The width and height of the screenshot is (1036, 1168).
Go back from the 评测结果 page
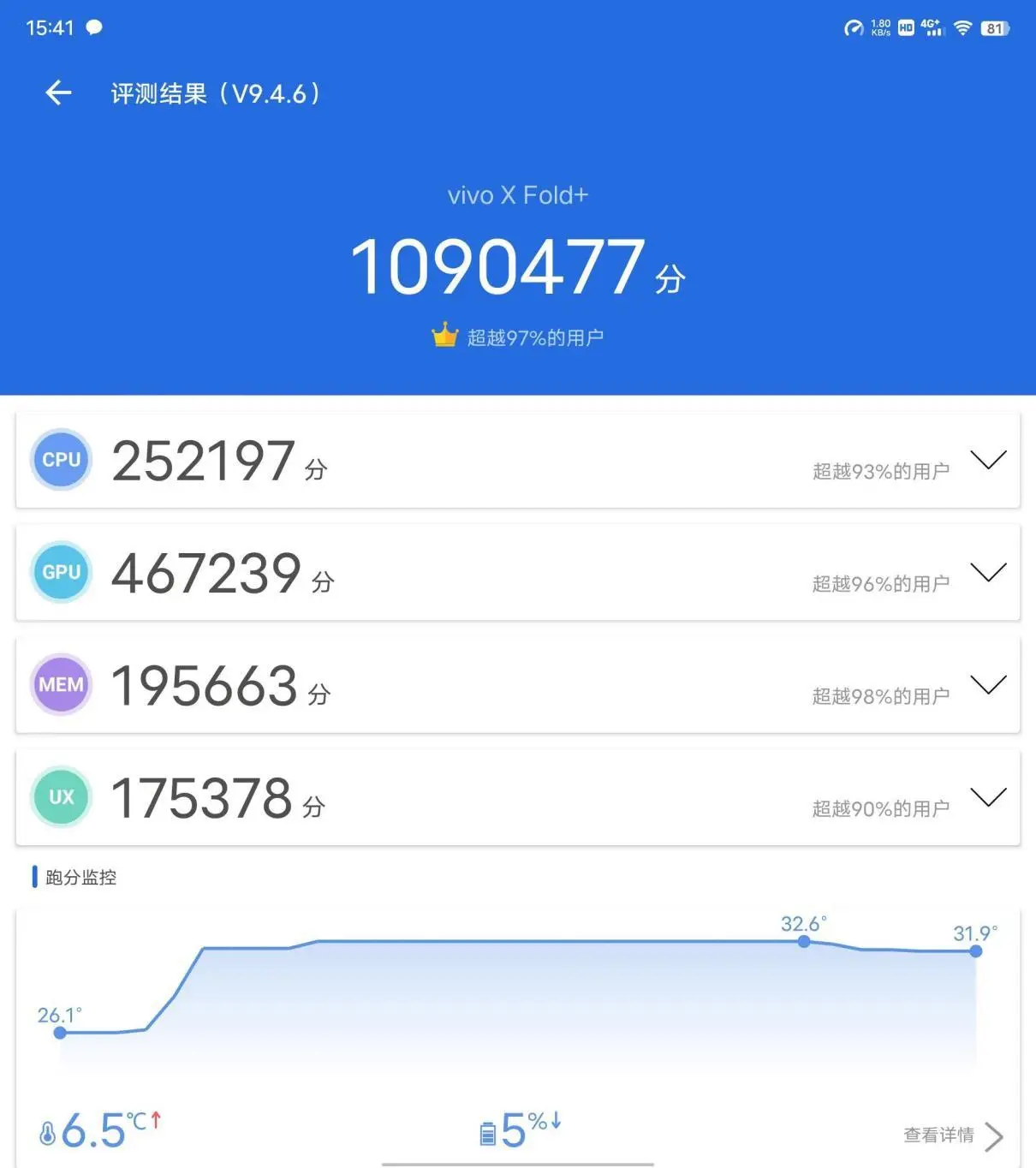[58, 92]
